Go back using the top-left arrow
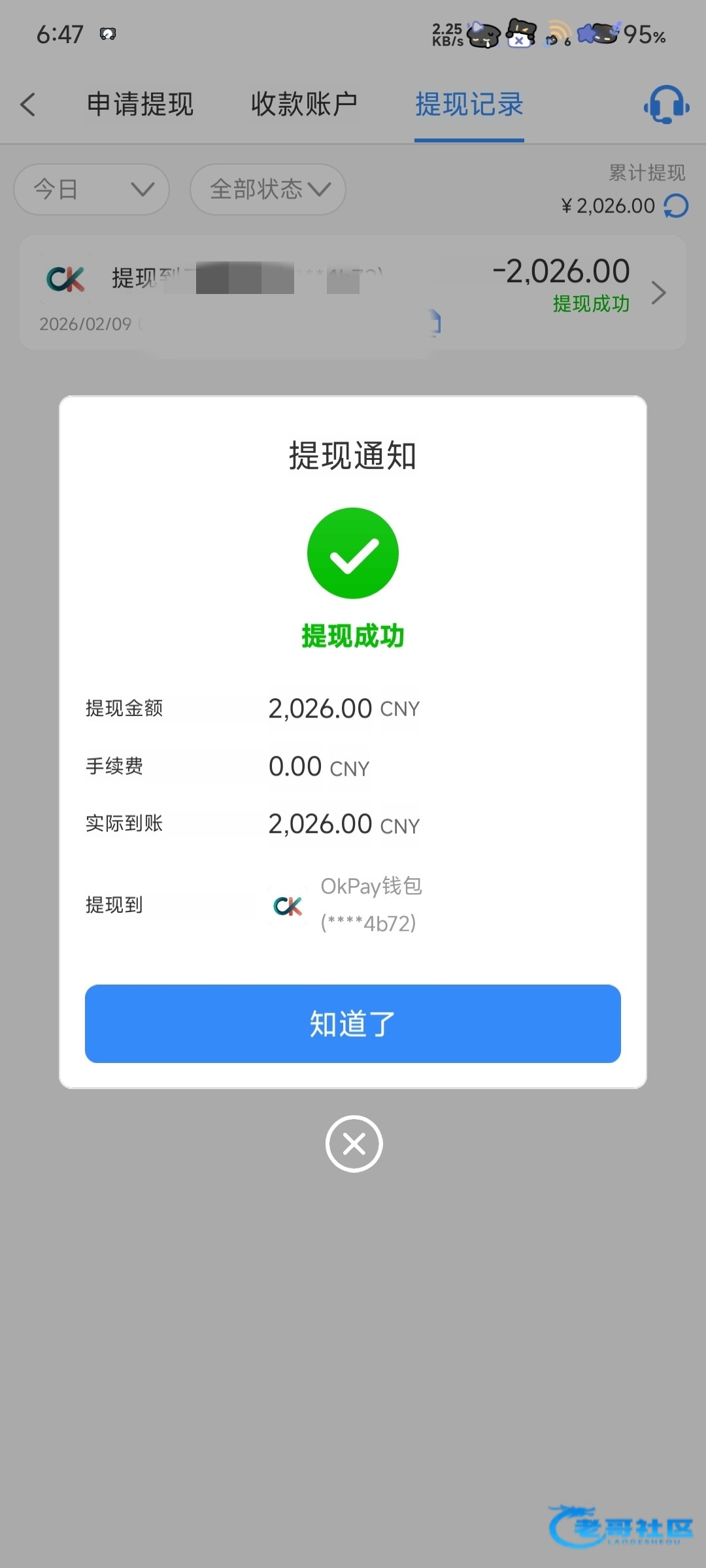Image resolution: width=706 pixels, height=1568 pixels. pyautogui.click(x=28, y=105)
